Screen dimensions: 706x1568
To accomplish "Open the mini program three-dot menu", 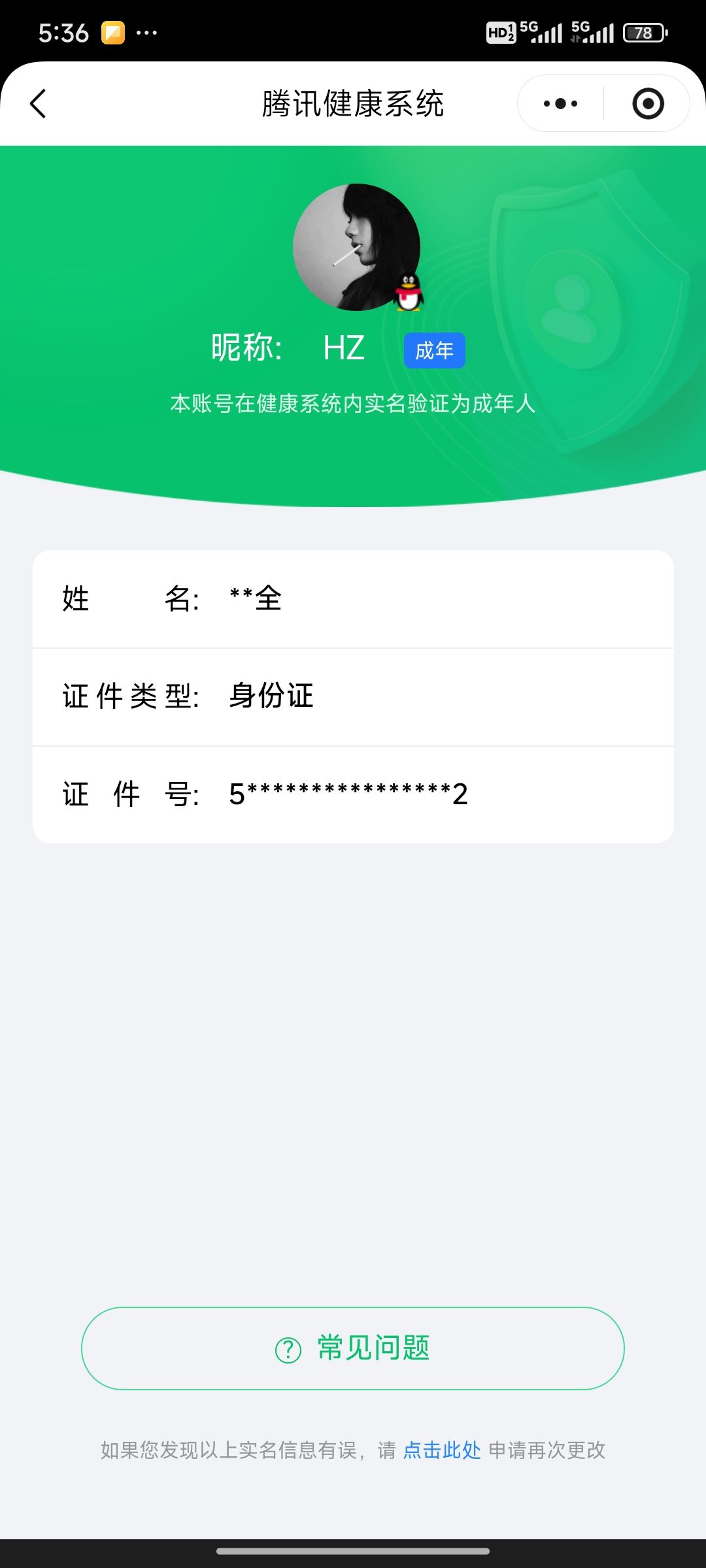I will pos(560,104).
